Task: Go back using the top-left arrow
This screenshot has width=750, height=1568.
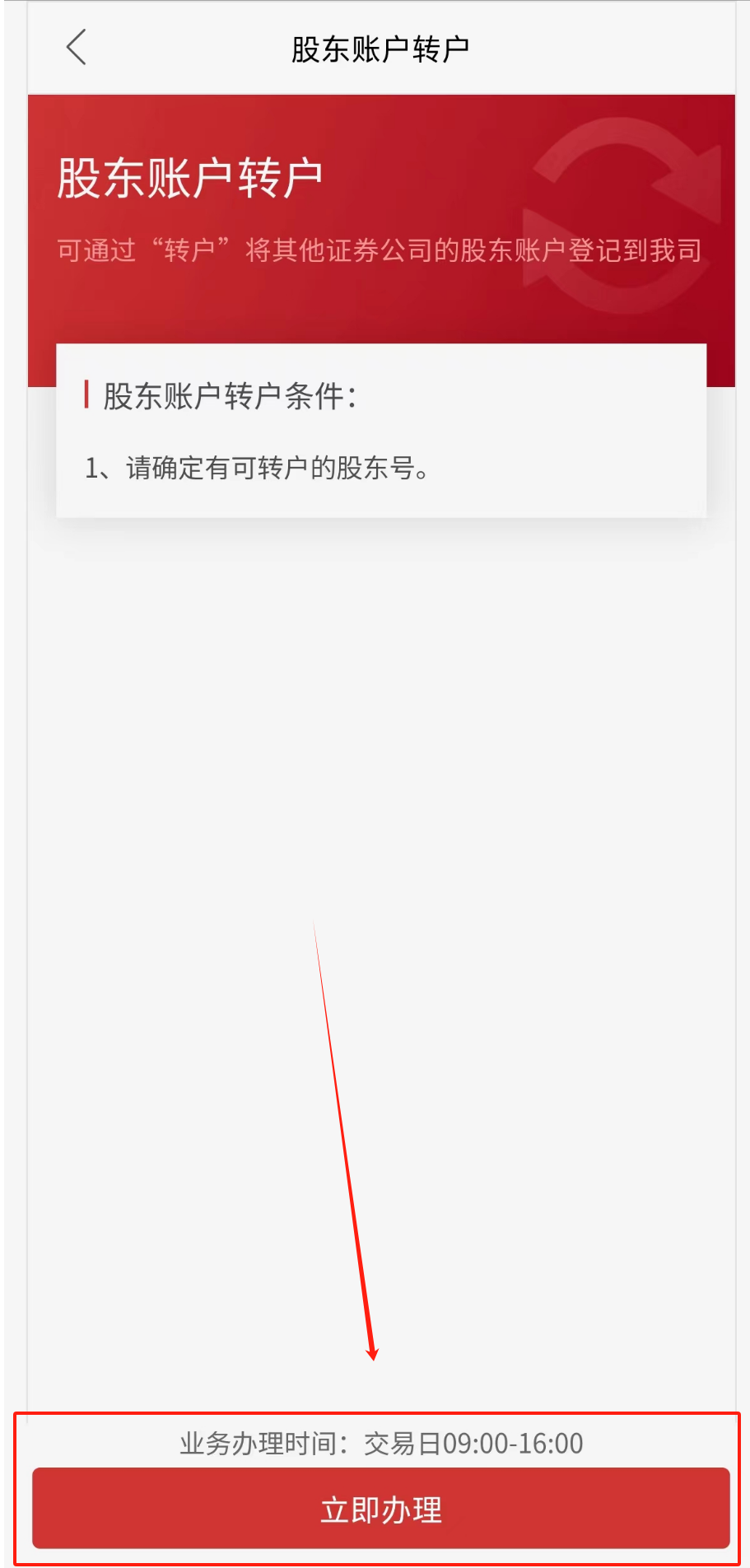Action: pos(77,48)
